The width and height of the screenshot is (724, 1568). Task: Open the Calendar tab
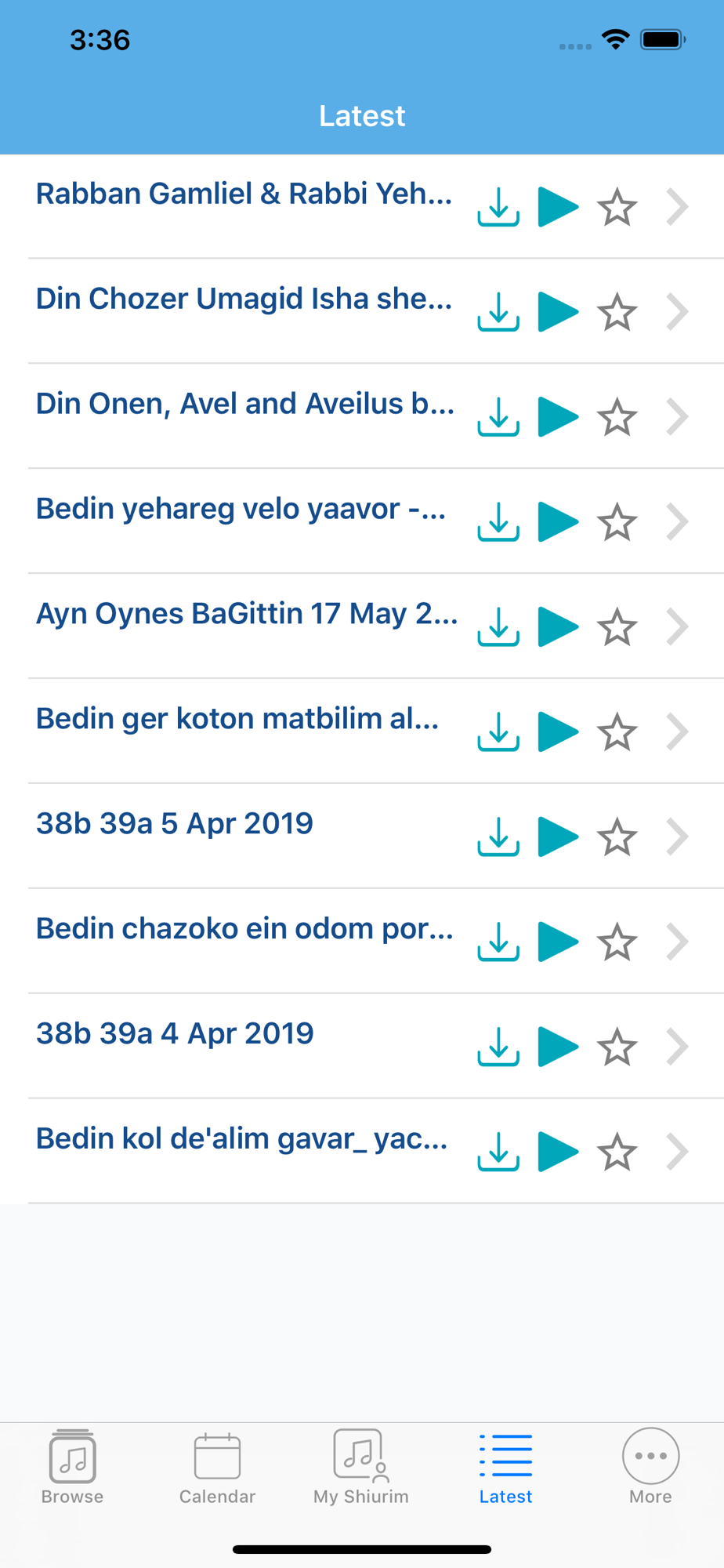tap(217, 1468)
